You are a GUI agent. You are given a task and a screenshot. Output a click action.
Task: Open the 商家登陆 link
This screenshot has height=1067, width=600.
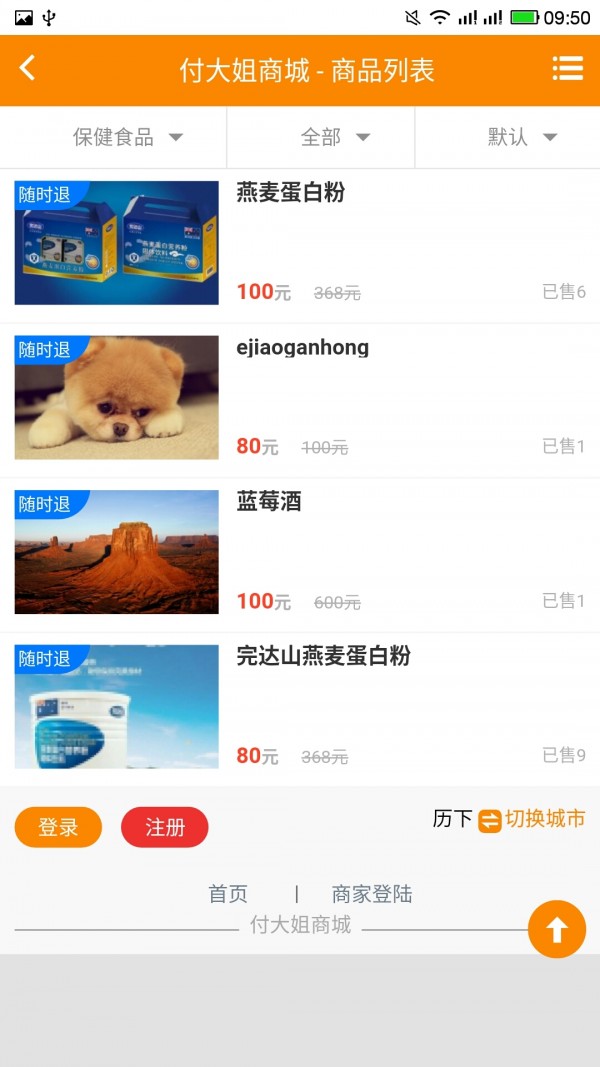pyautogui.click(x=372, y=894)
